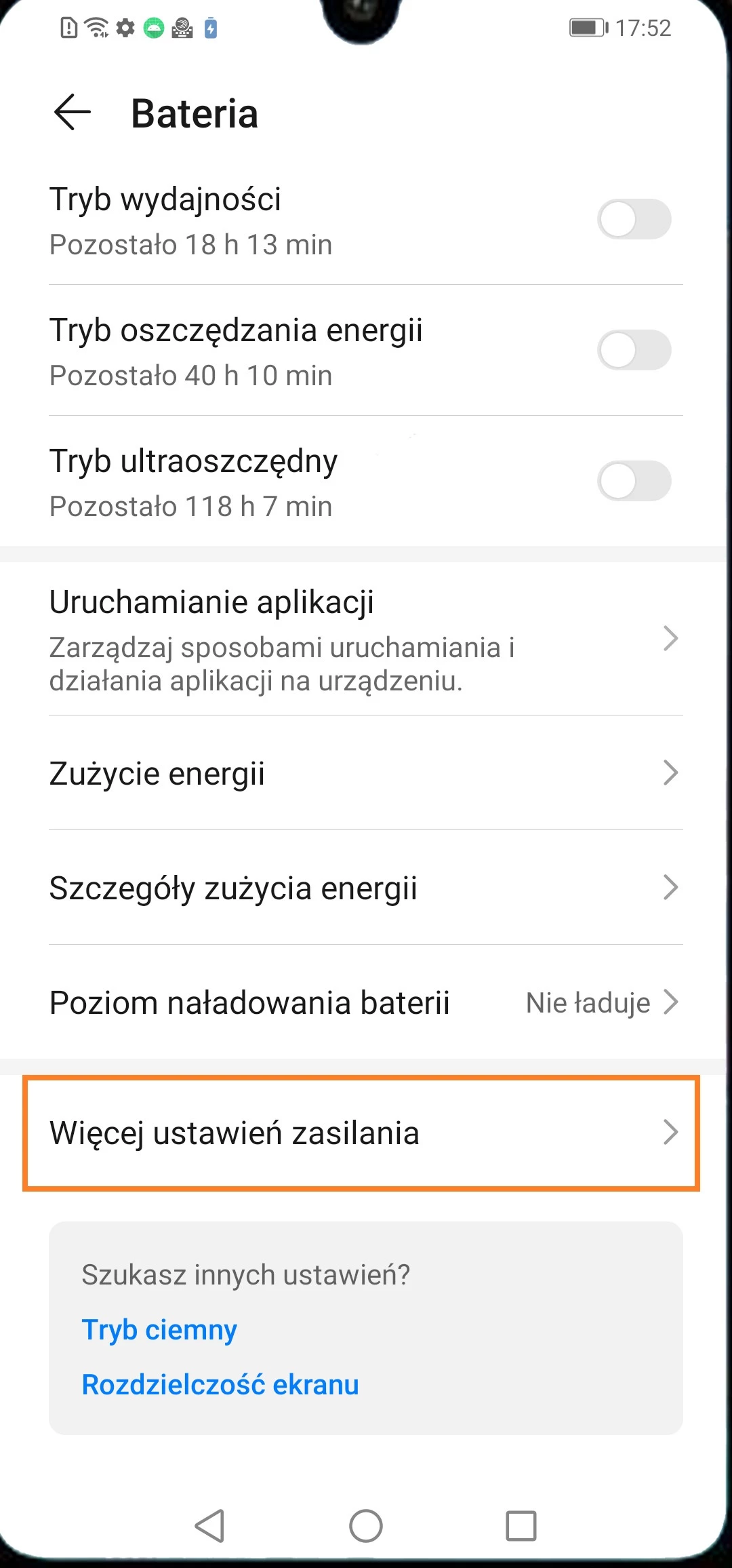
Task: Follow the Tryb ciemny link
Action: tap(159, 1330)
